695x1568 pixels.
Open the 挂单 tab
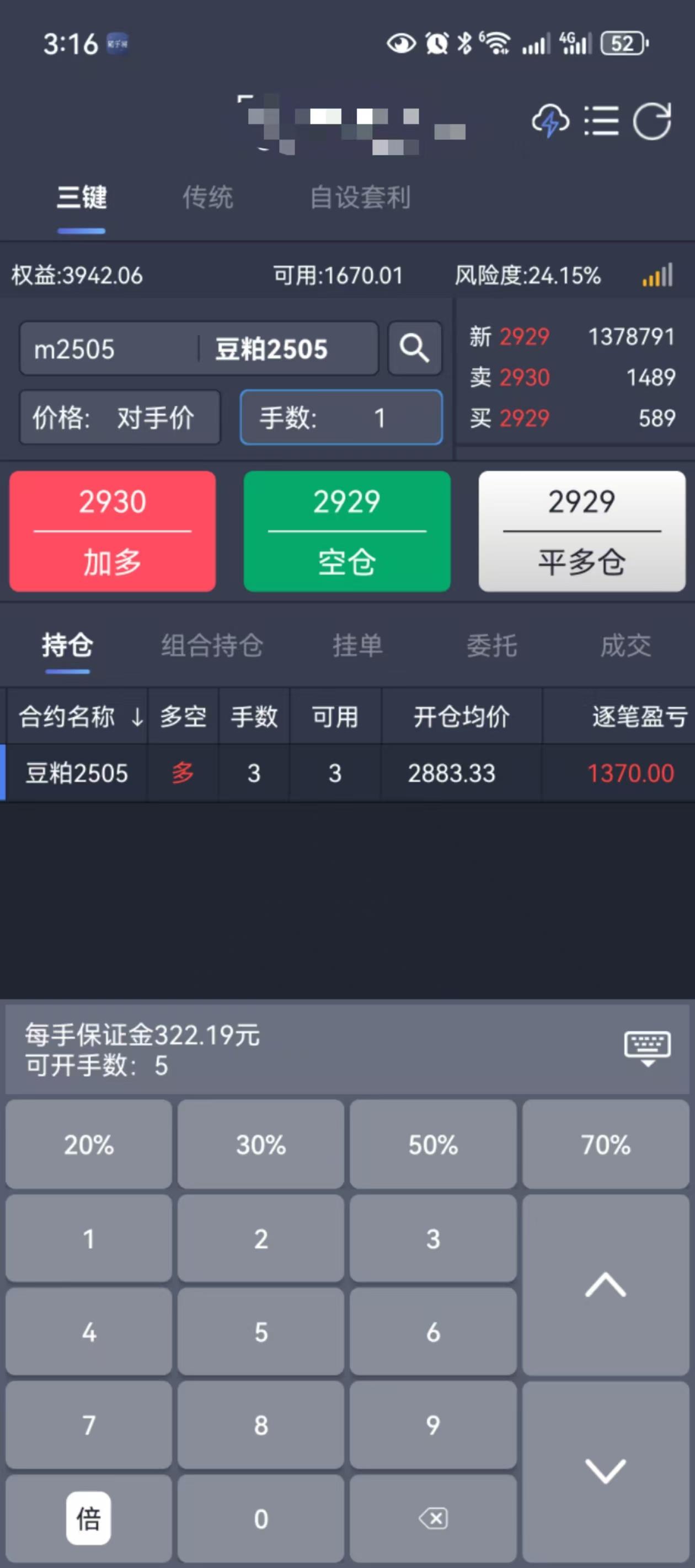coord(356,645)
